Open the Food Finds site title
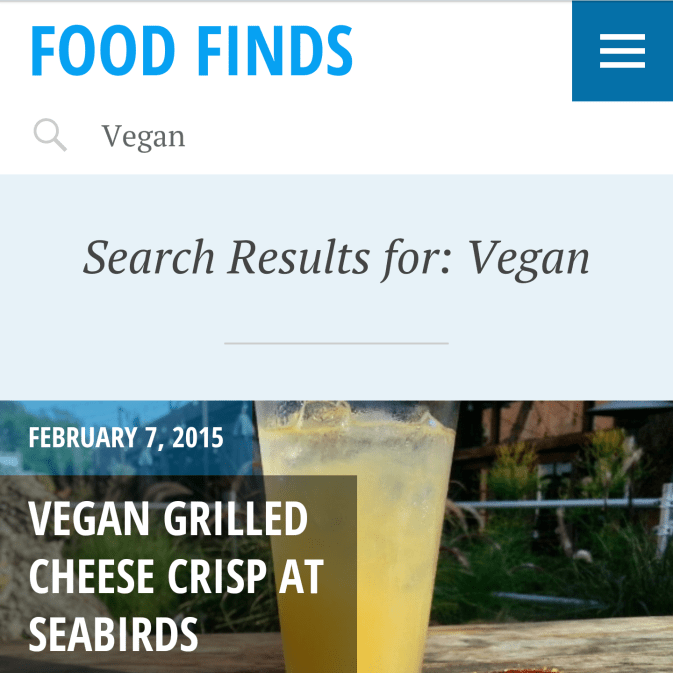The image size is (673, 673). point(191,50)
